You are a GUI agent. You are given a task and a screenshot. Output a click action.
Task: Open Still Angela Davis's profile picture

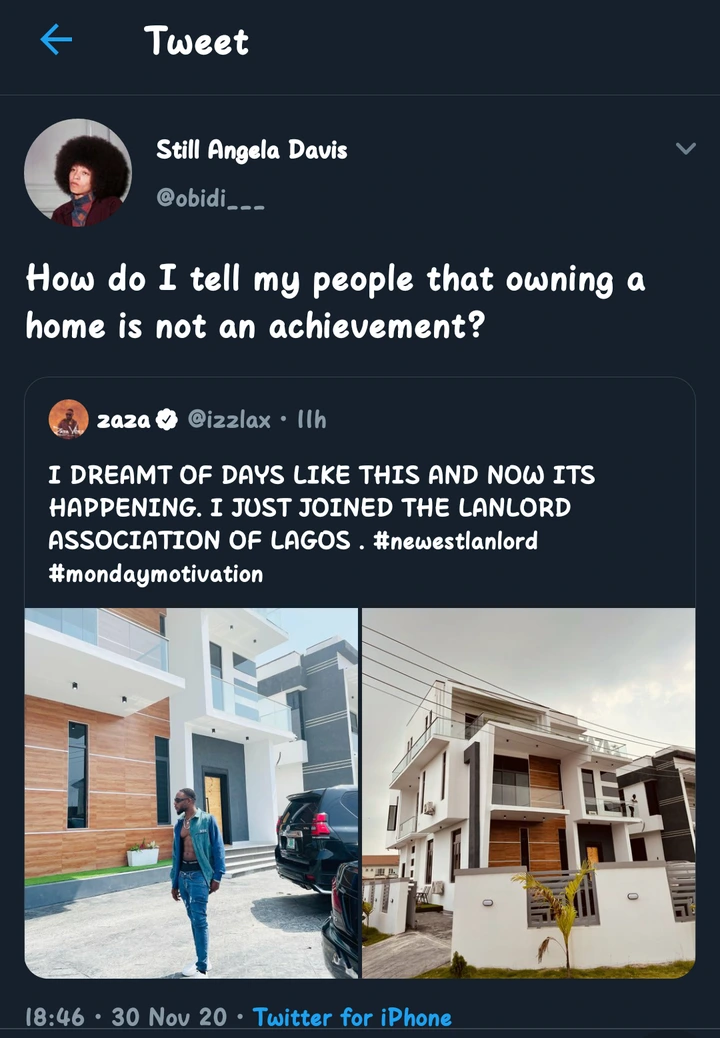77,172
